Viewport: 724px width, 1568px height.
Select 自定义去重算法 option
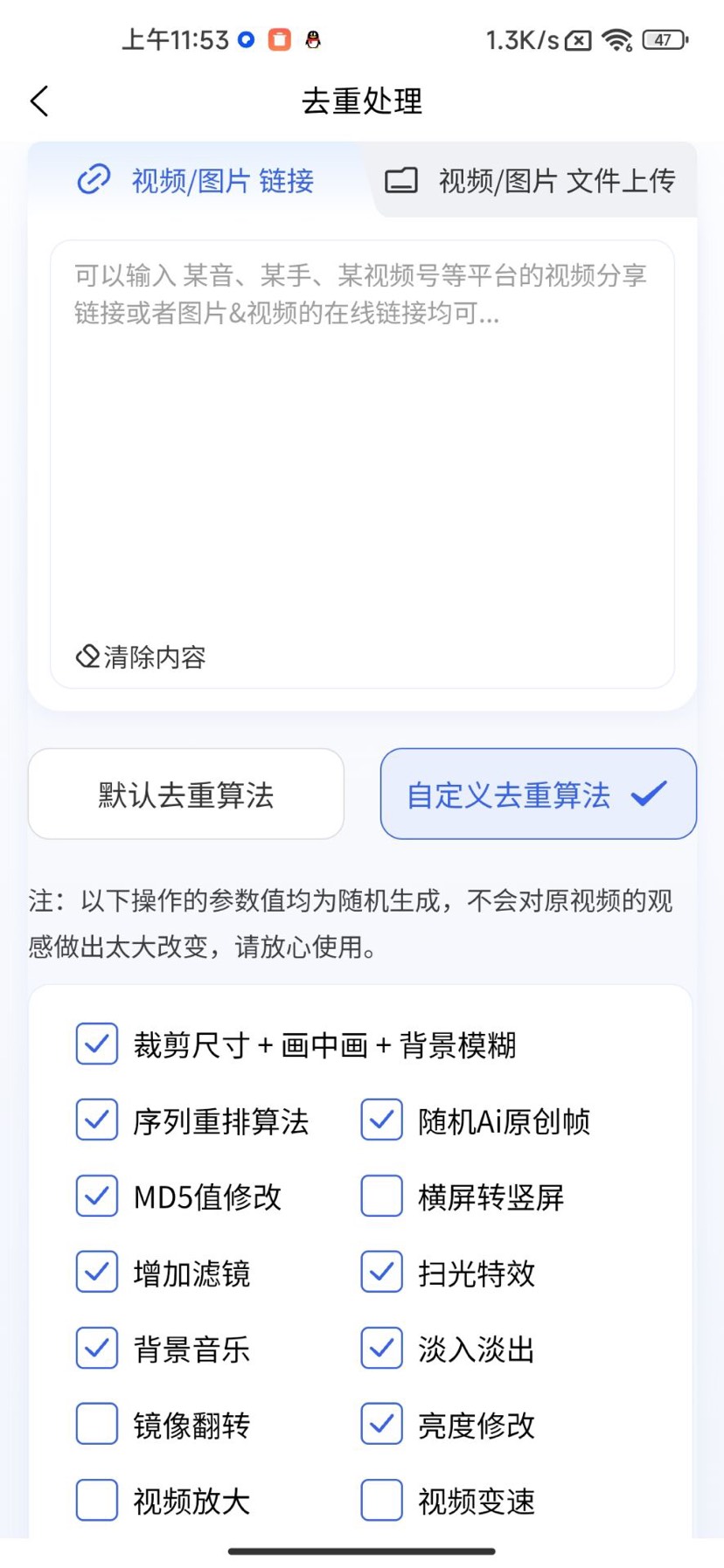(538, 794)
